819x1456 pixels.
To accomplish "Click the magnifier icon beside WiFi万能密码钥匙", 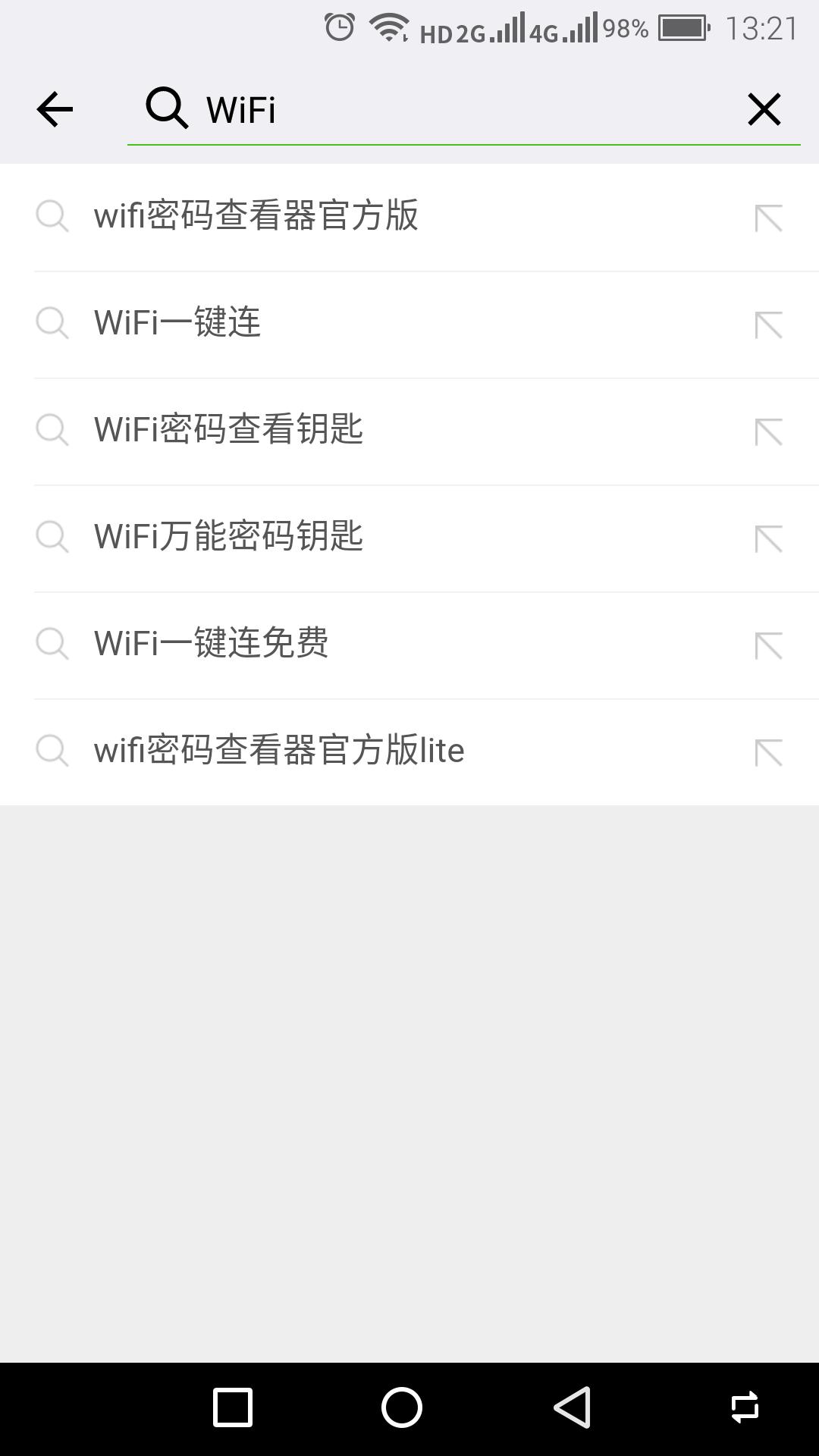I will point(52,538).
